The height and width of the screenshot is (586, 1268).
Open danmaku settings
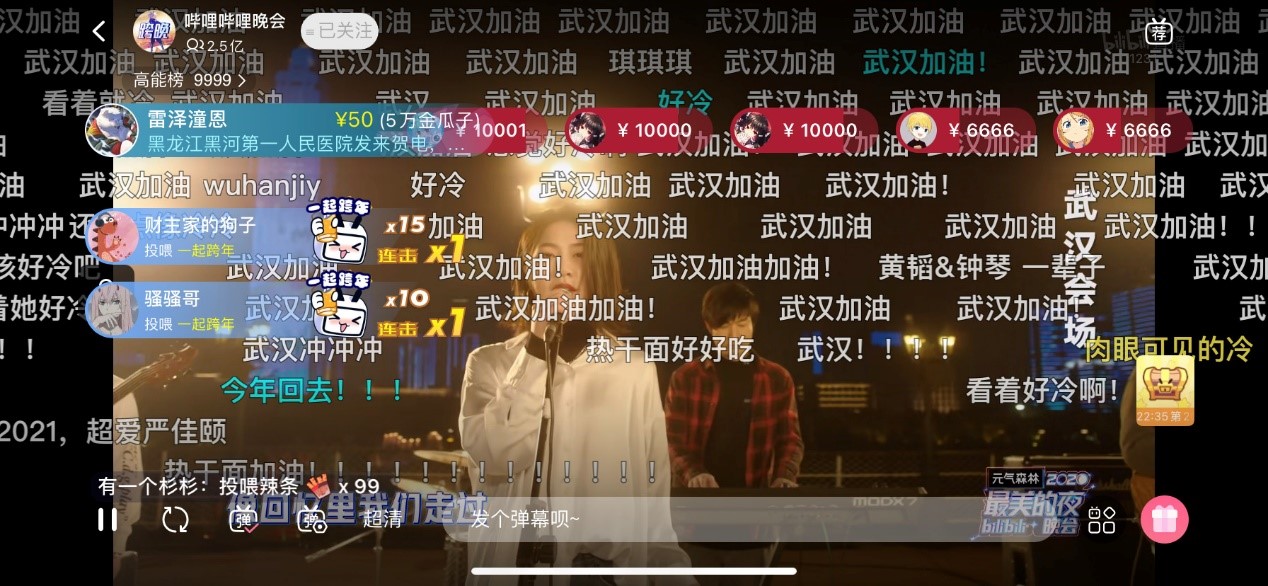(x=313, y=520)
